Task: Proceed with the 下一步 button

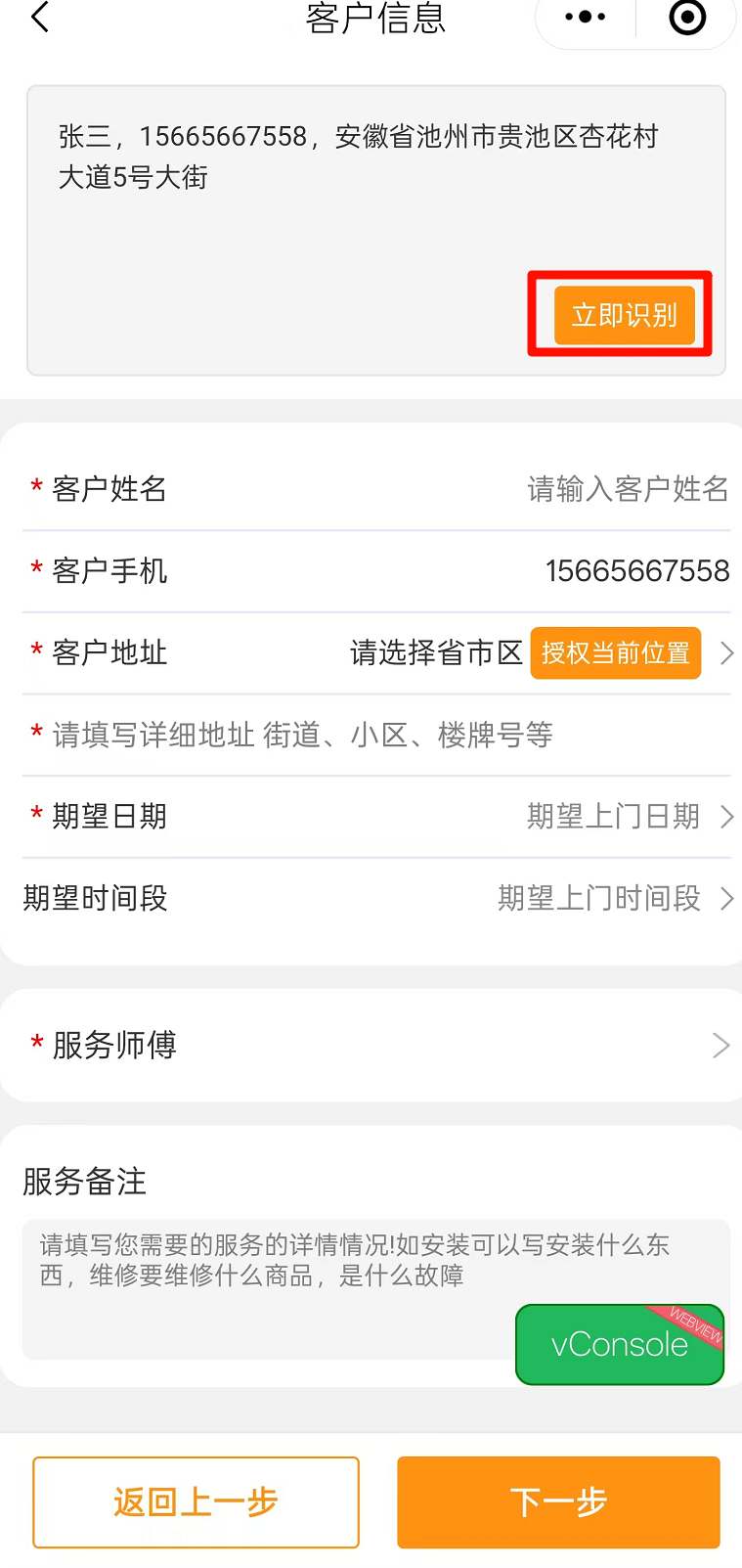Action: 558,1501
